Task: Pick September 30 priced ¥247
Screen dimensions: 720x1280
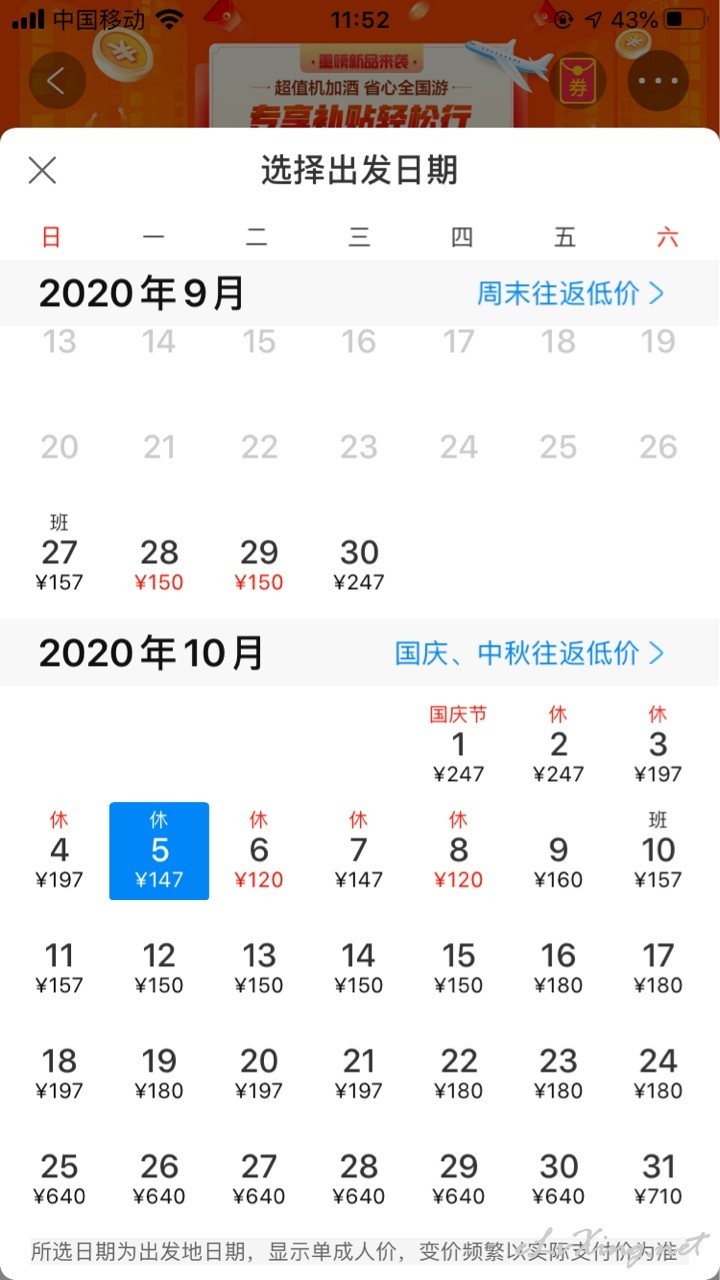Action: click(359, 564)
